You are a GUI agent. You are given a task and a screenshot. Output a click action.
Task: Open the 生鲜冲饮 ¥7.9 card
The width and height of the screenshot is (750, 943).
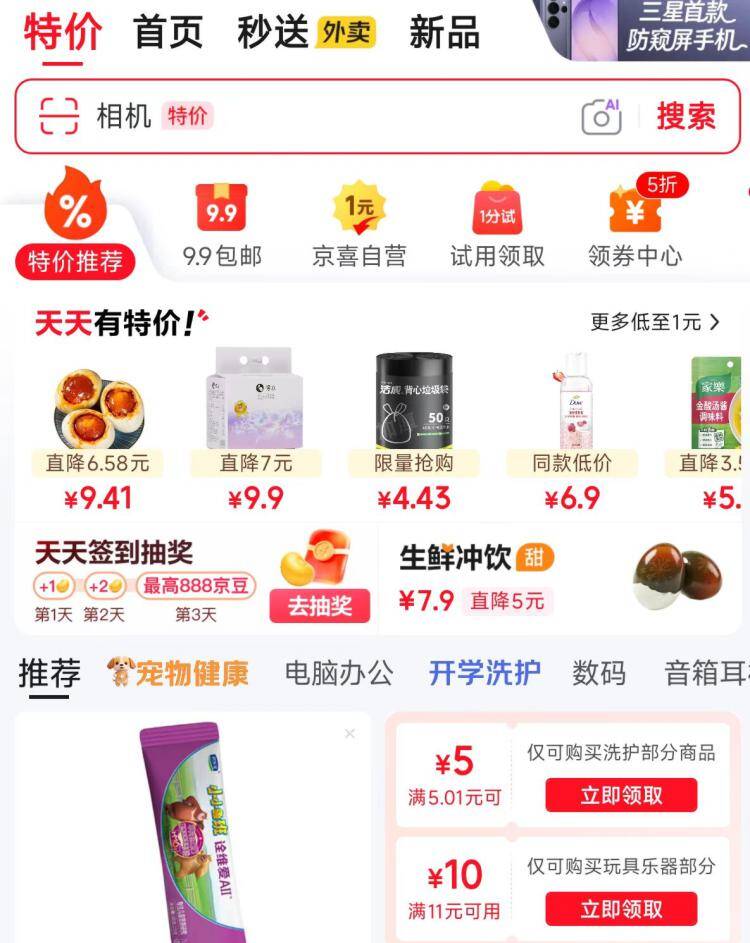(560, 580)
